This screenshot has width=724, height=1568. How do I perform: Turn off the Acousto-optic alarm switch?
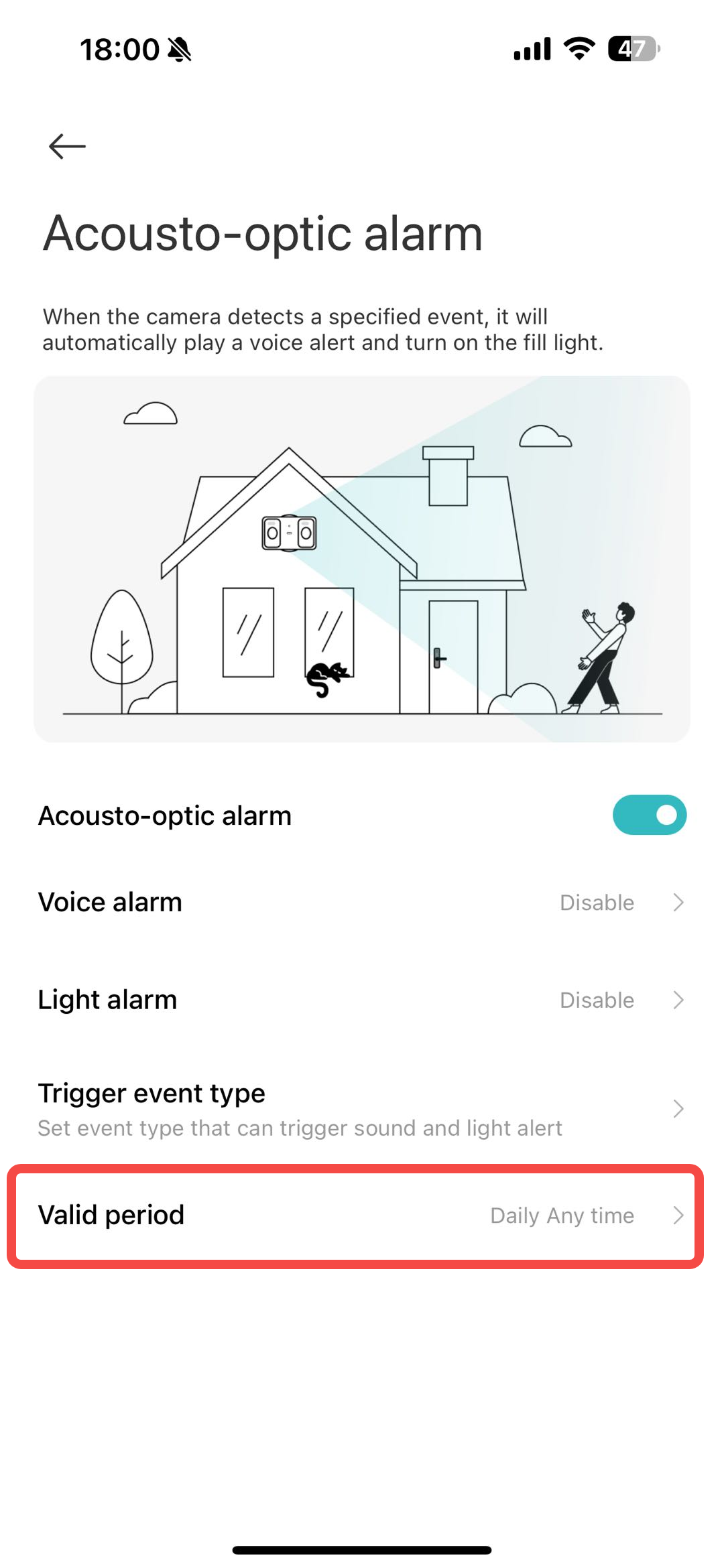(649, 815)
